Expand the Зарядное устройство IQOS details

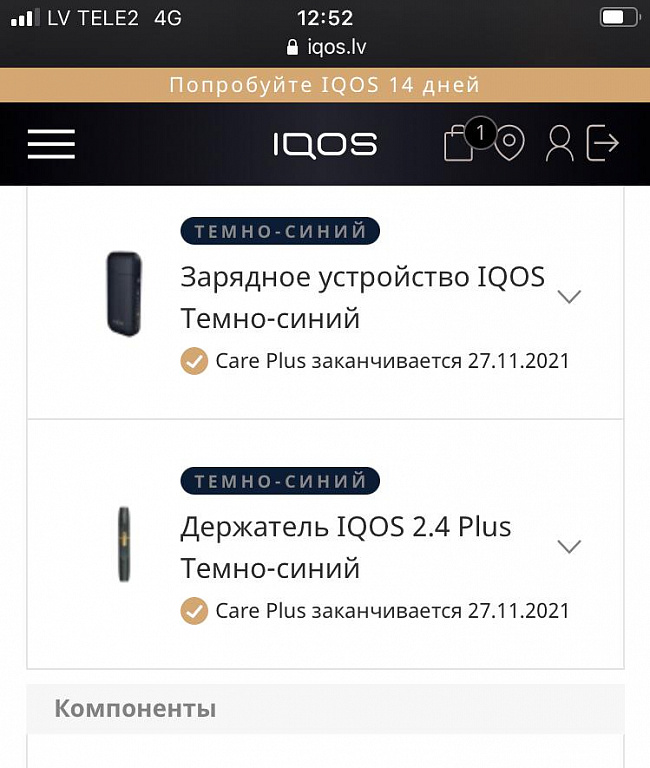569,297
